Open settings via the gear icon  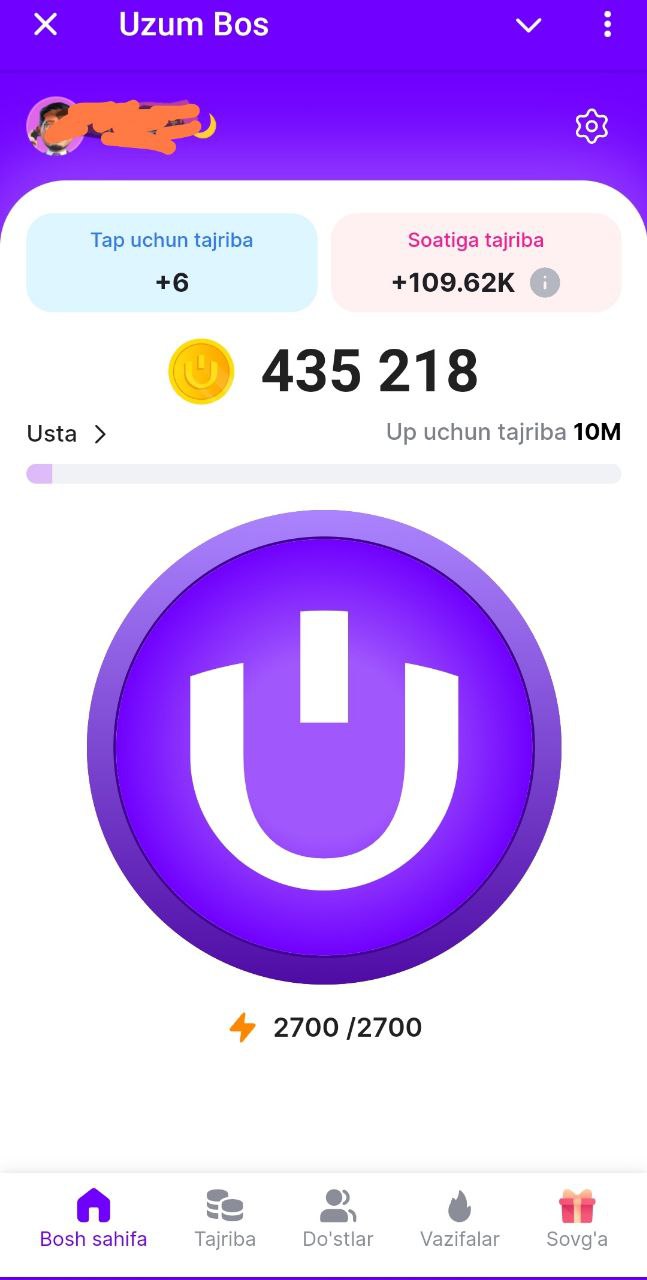pos(592,126)
